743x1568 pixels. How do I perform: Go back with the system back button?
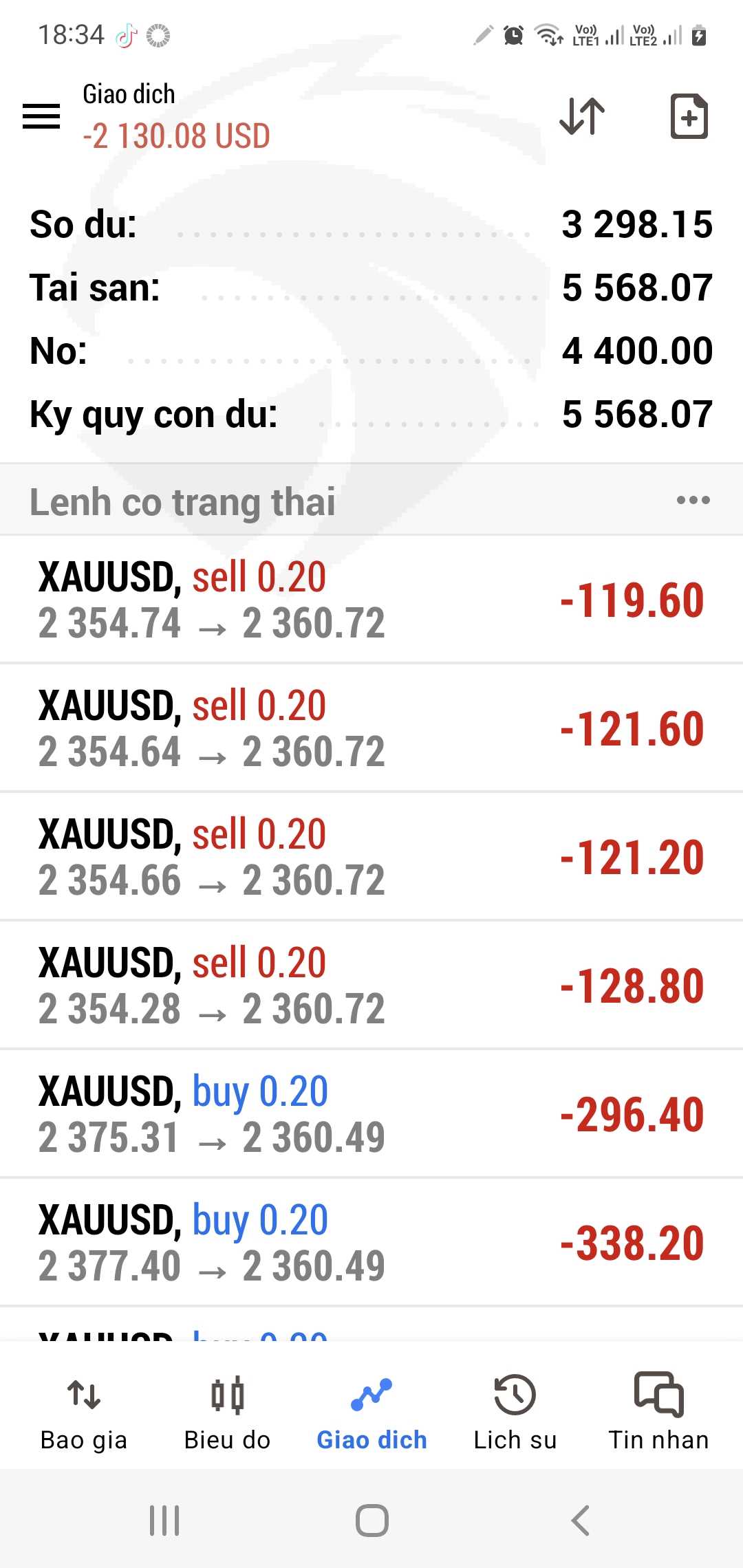pos(581,1520)
